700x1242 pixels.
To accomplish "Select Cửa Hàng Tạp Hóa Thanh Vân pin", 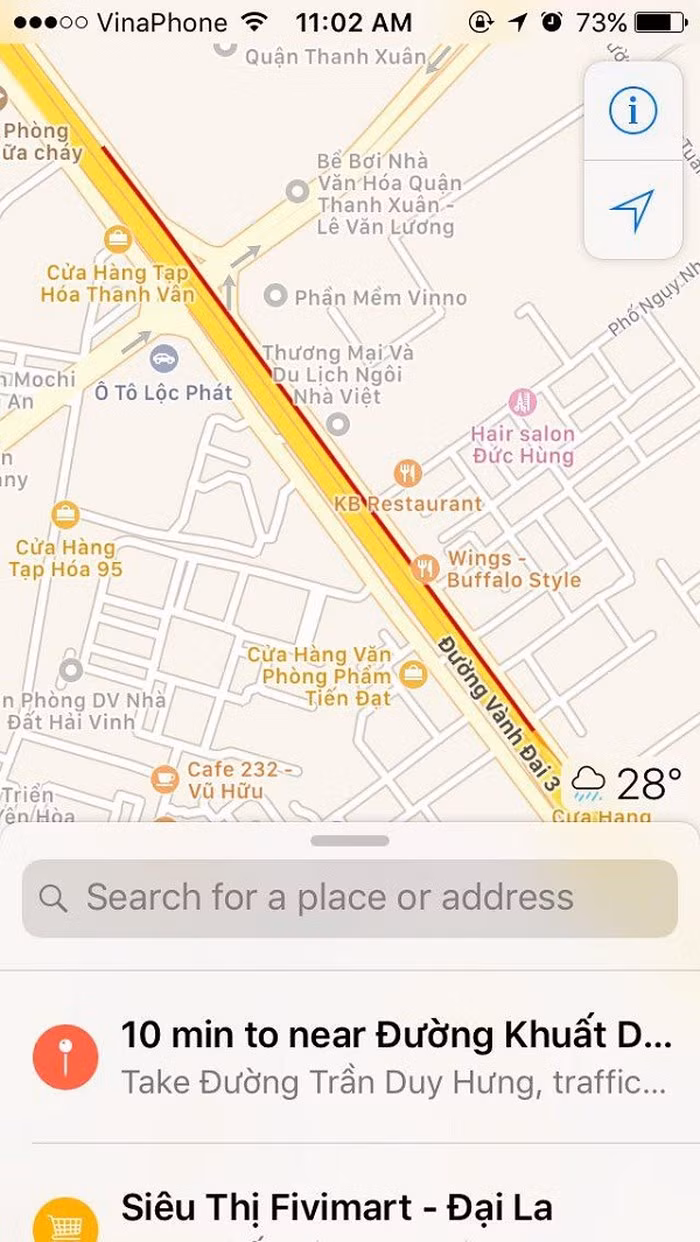I will point(118,239).
